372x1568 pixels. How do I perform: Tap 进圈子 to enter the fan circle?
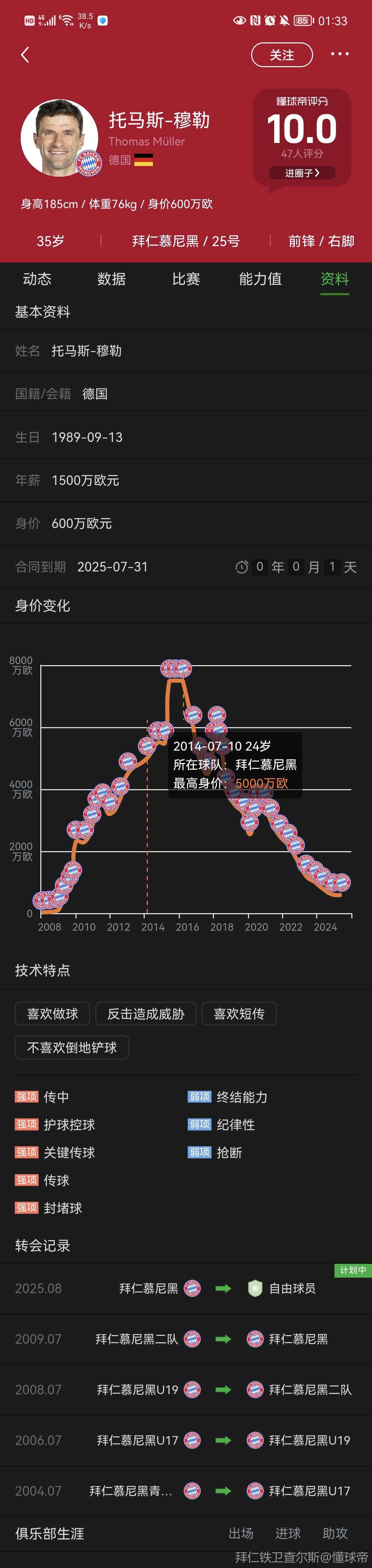302,173
